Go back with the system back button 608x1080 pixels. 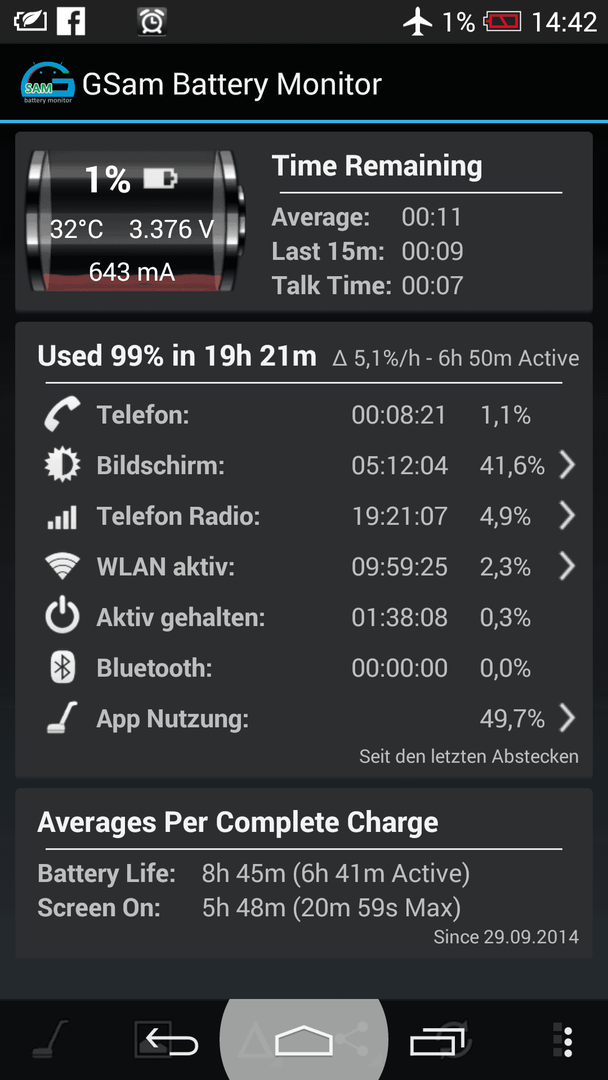pyautogui.click(x=169, y=1040)
